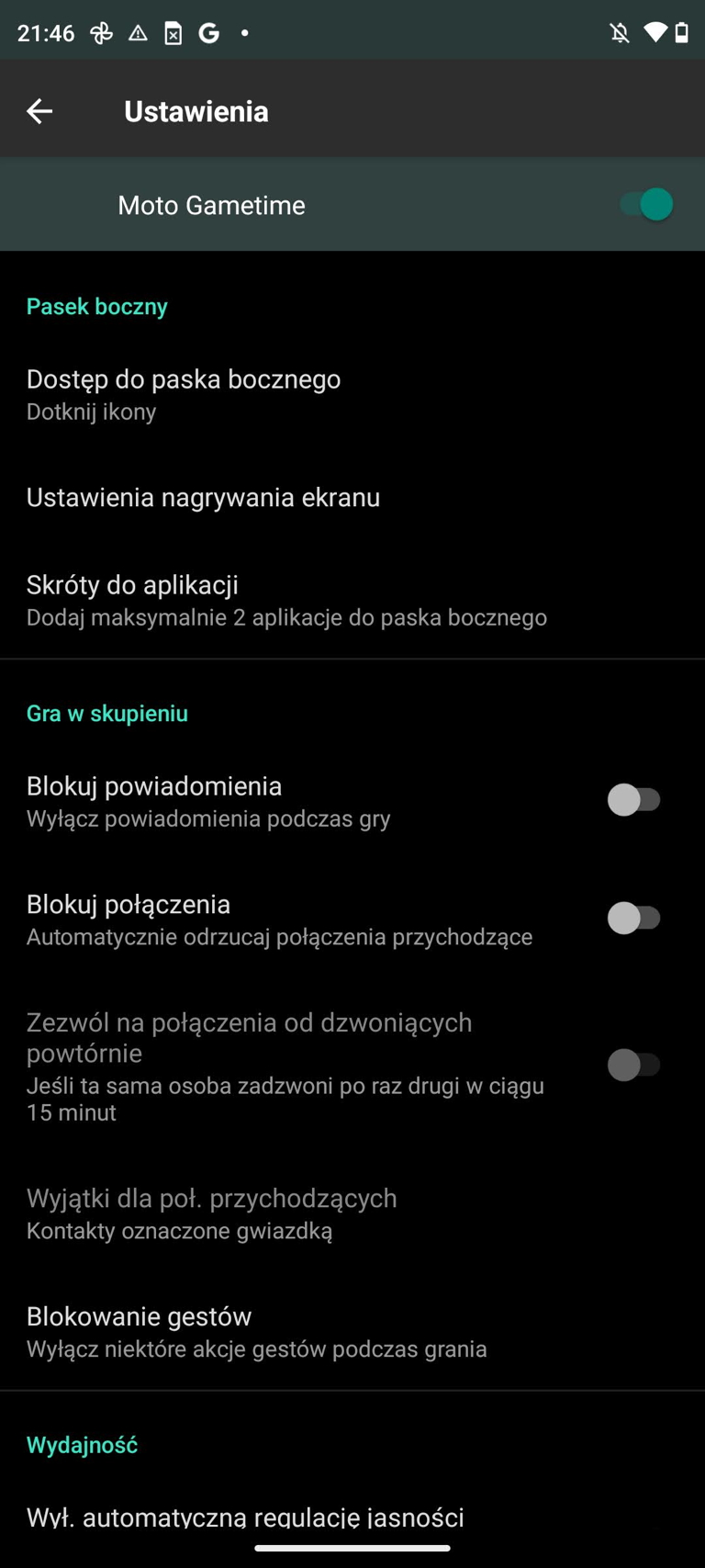Turn off the Moto Gametime switch
The height and width of the screenshot is (1568, 705).
pyautogui.click(x=646, y=204)
